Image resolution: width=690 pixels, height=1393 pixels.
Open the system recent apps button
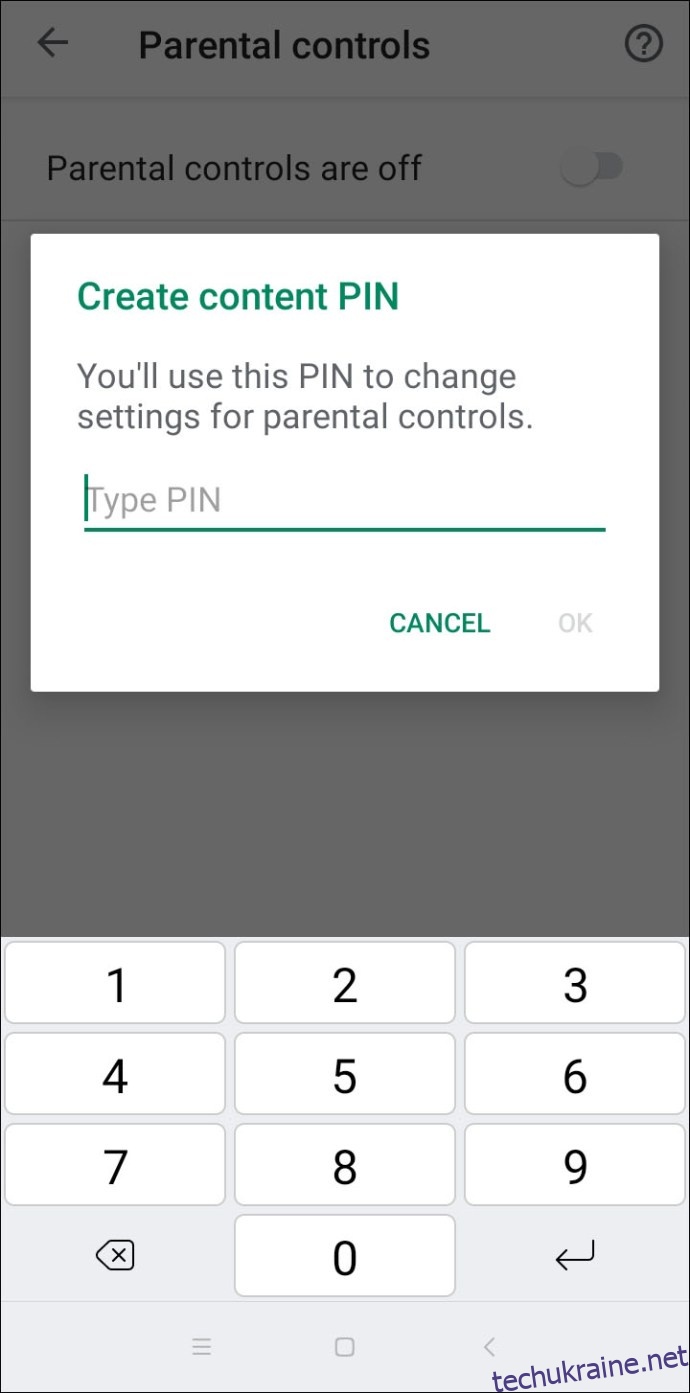pos(201,1347)
